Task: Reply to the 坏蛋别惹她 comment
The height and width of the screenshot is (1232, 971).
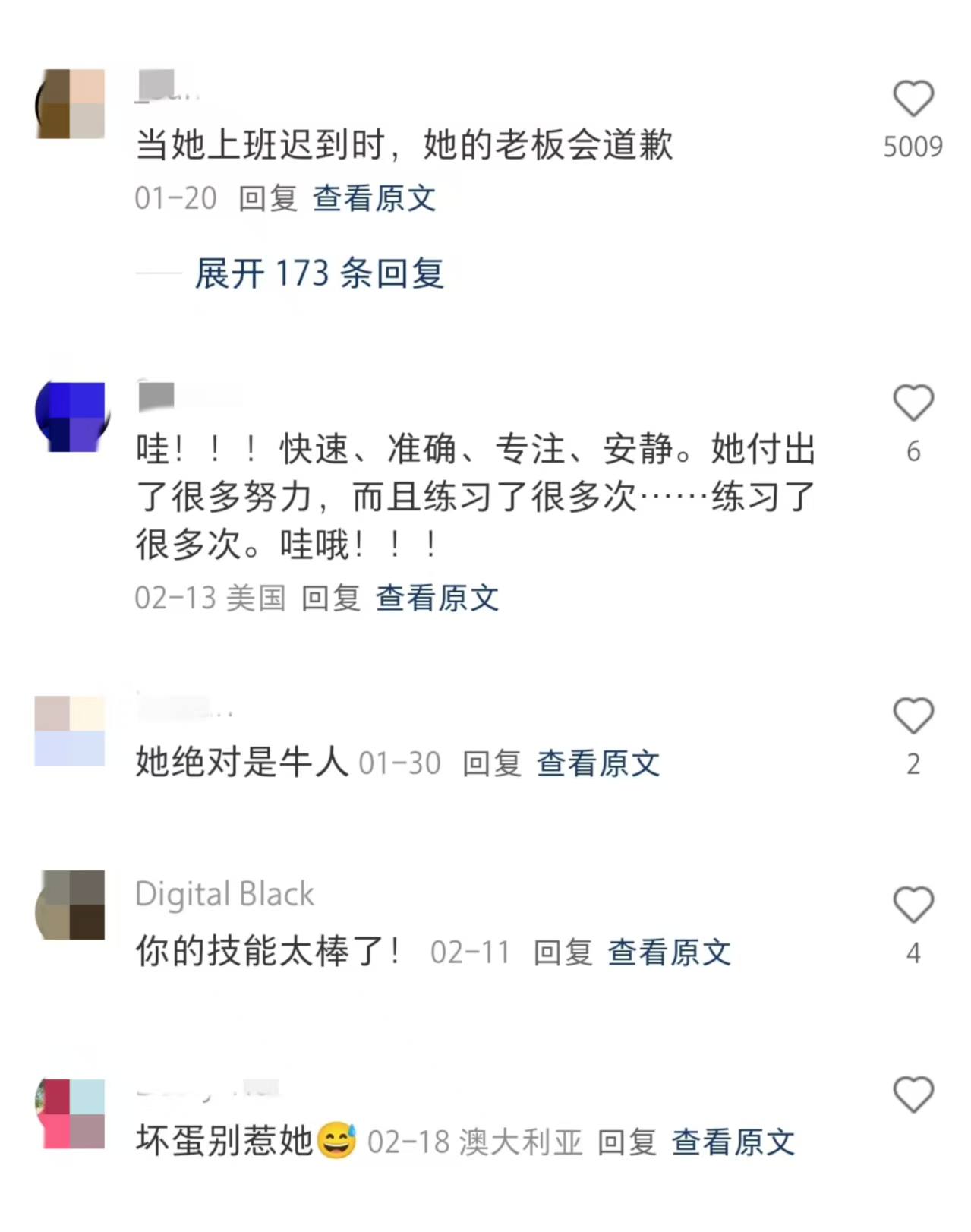Action: (x=626, y=1142)
